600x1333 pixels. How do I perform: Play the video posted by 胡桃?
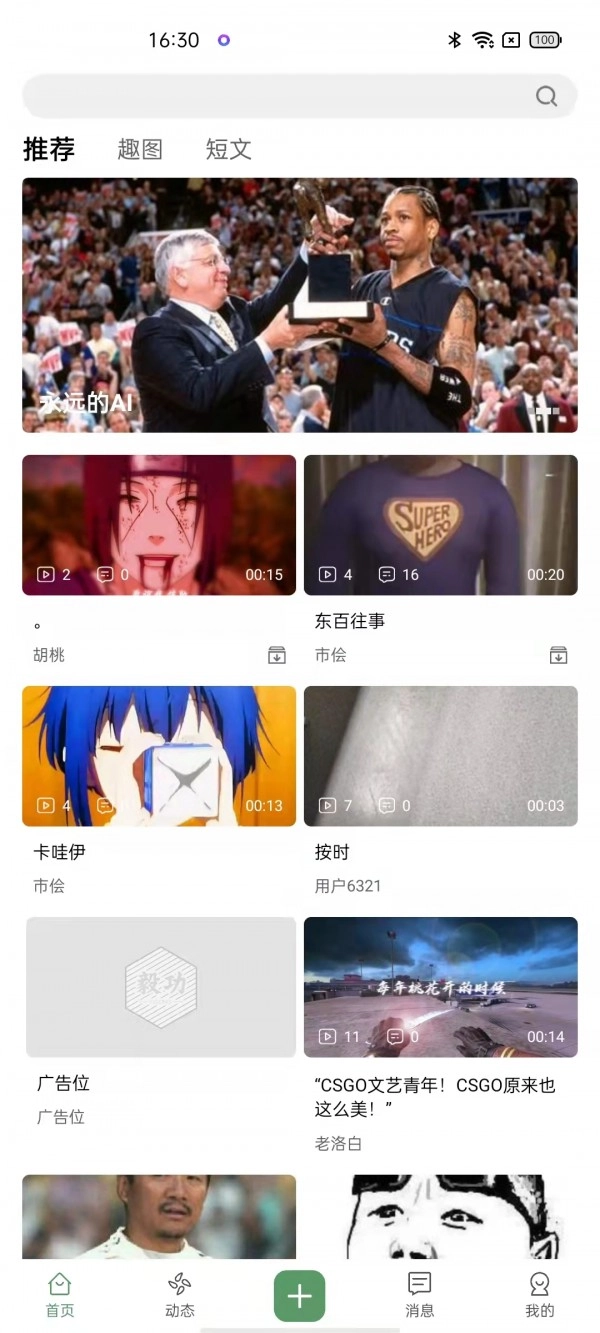159,525
